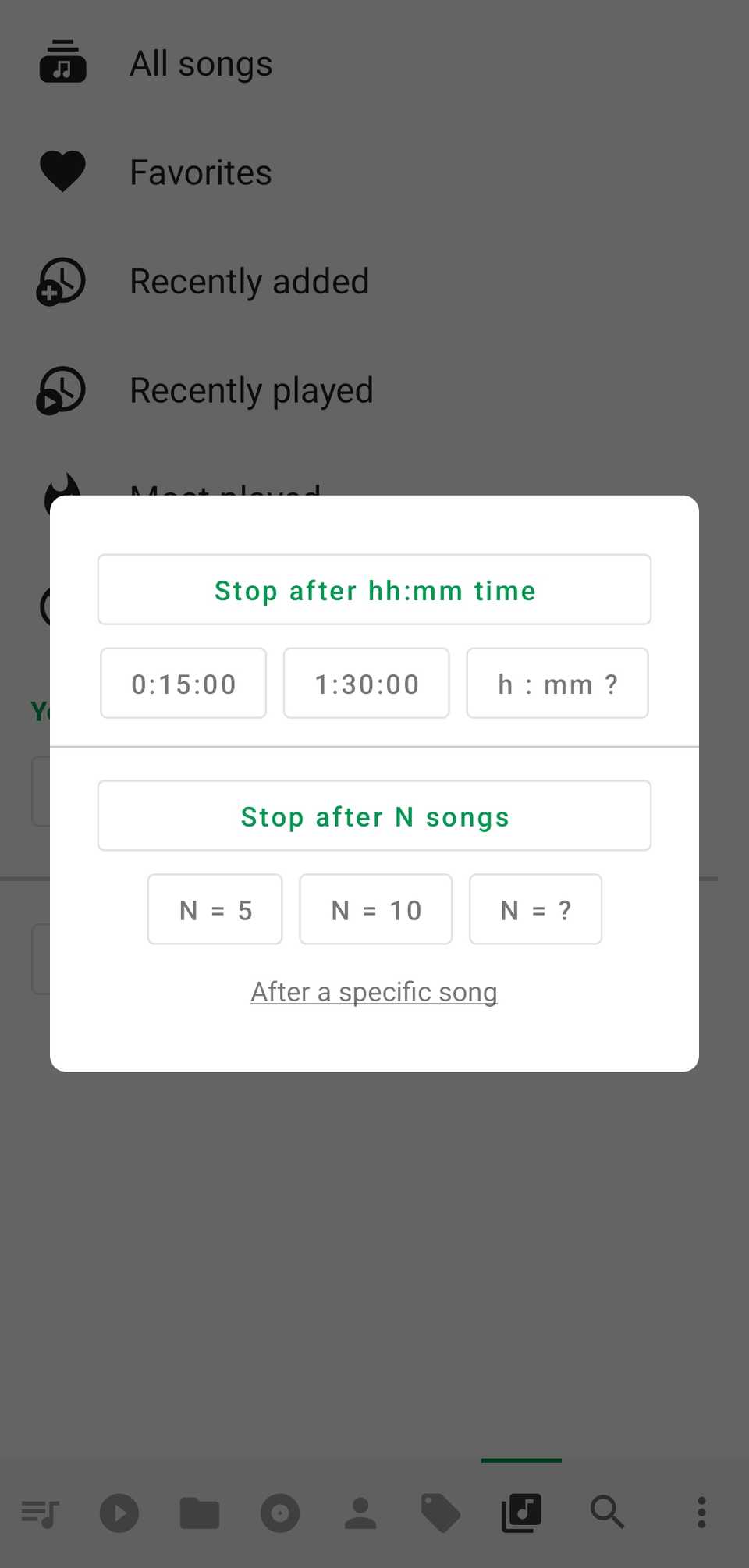The image size is (749, 1568).
Task: Open the three-dot overflow menu
Action: click(701, 1512)
